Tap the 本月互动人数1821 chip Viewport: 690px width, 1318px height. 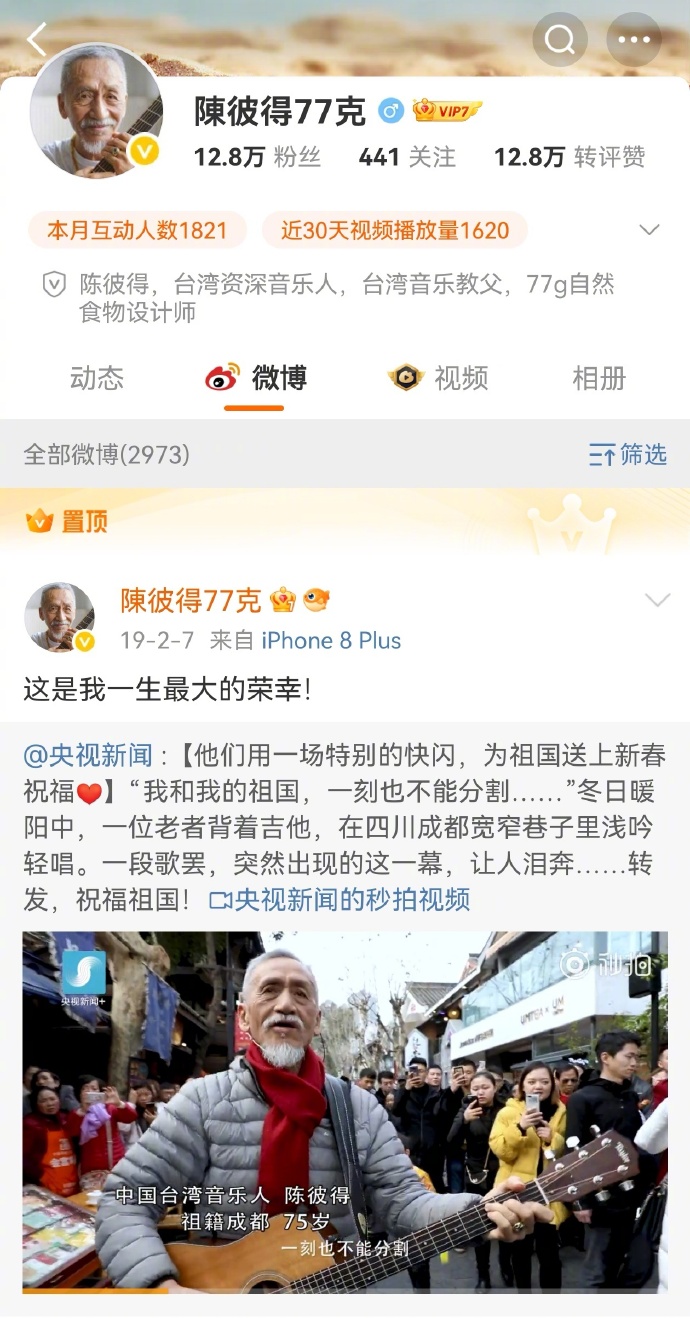coord(136,230)
